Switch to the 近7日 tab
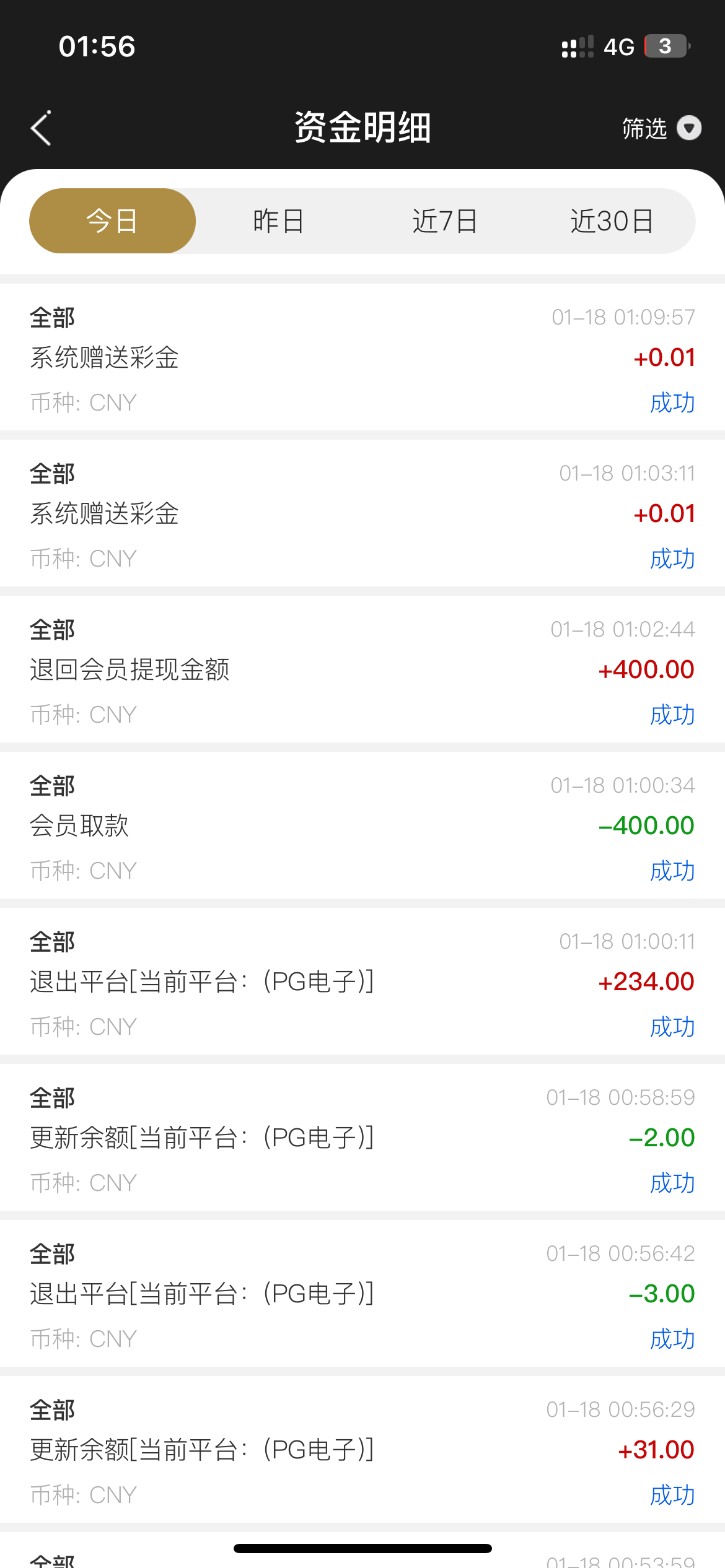Image resolution: width=725 pixels, height=1568 pixels. pos(444,220)
